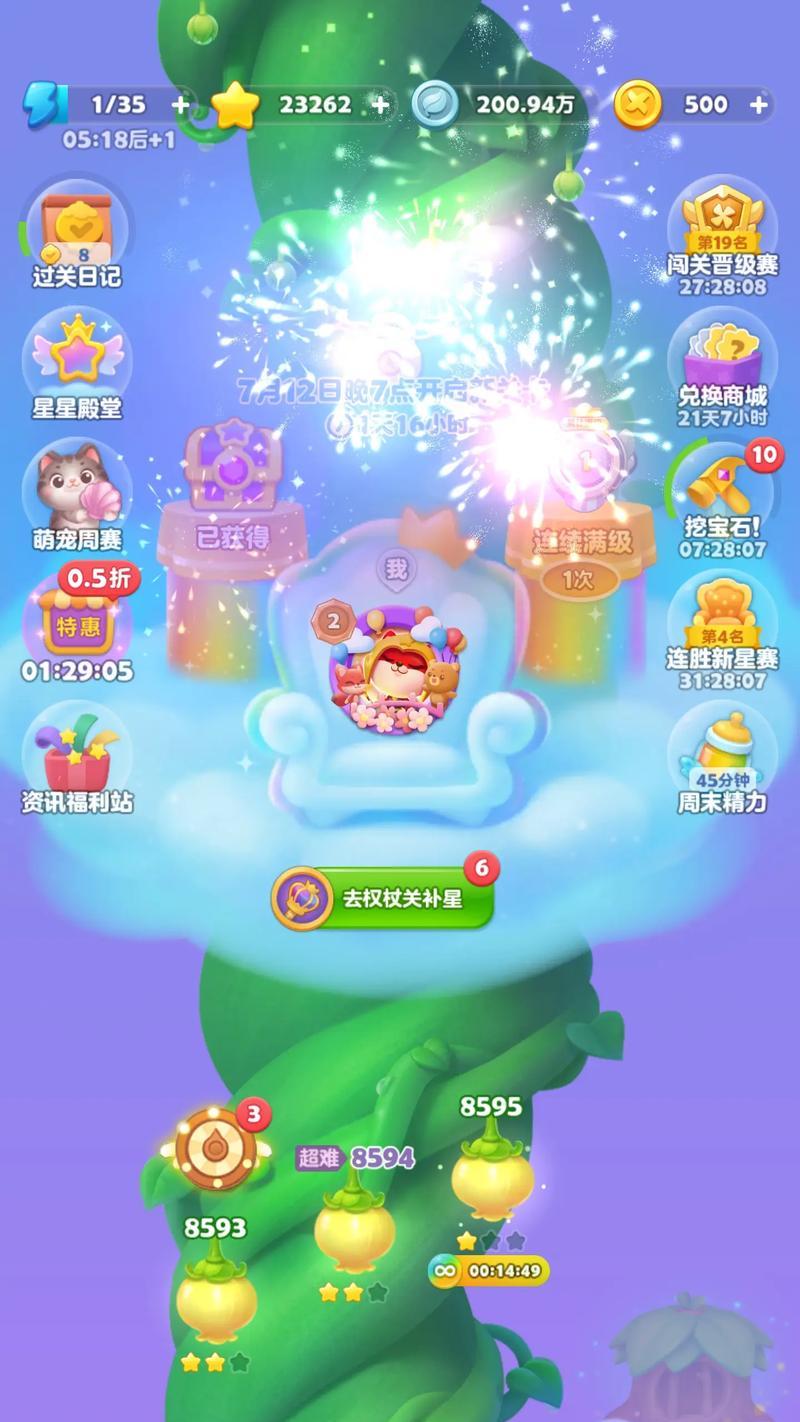Image resolution: width=800 pixels, height=1422 pixels.
Task: Tap the 去权杖关补星 button
Action: (384, 898)
